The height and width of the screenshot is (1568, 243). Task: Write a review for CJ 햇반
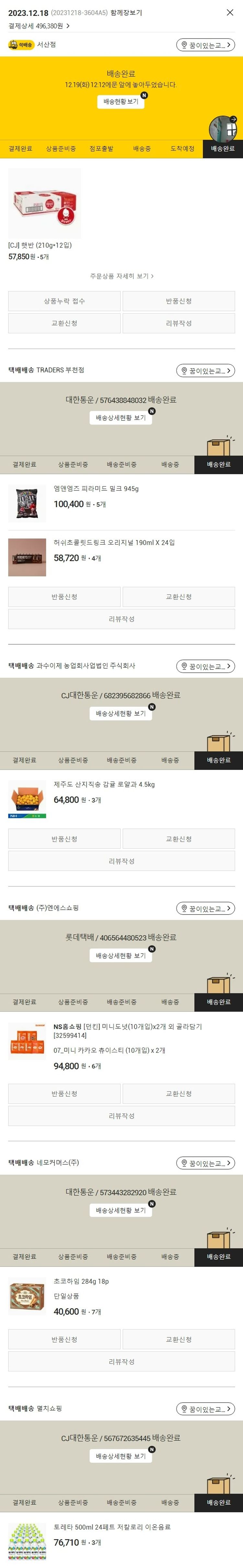coord(179,323)
